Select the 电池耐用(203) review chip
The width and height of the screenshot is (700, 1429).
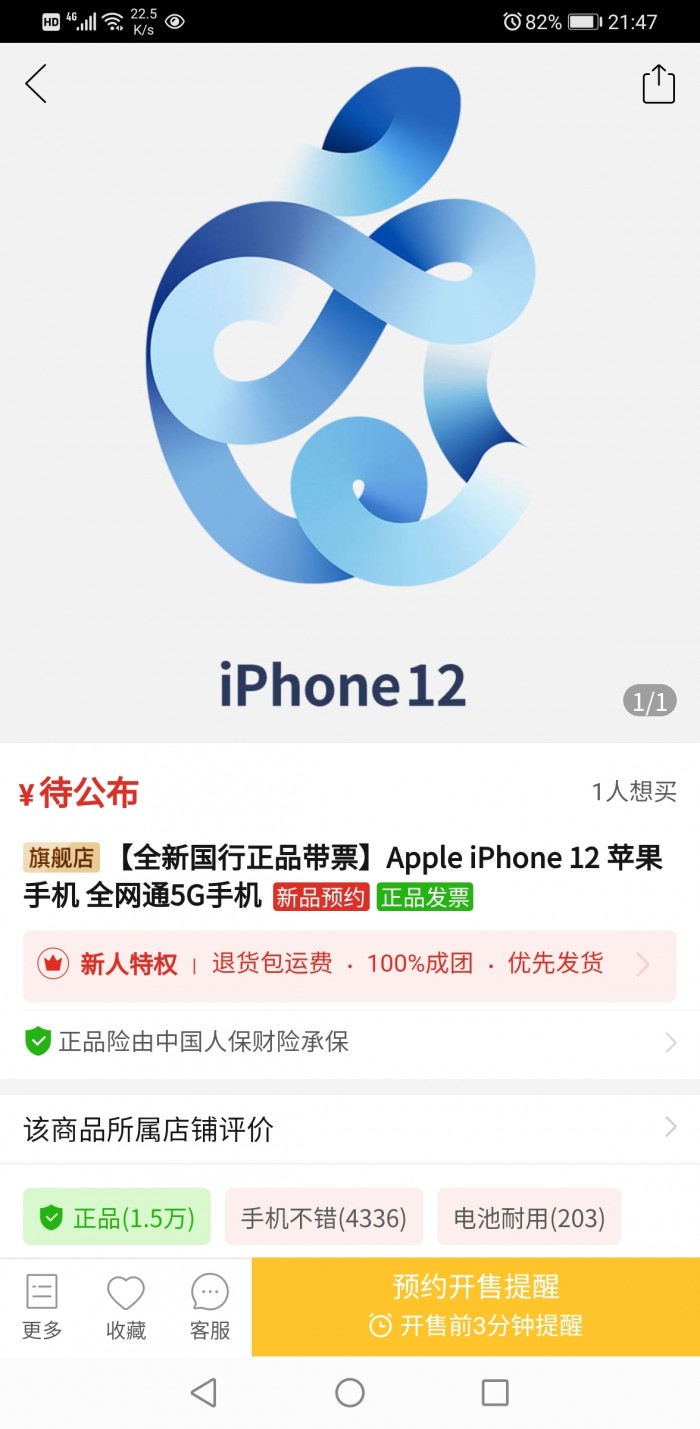(x=529, y=1217)
